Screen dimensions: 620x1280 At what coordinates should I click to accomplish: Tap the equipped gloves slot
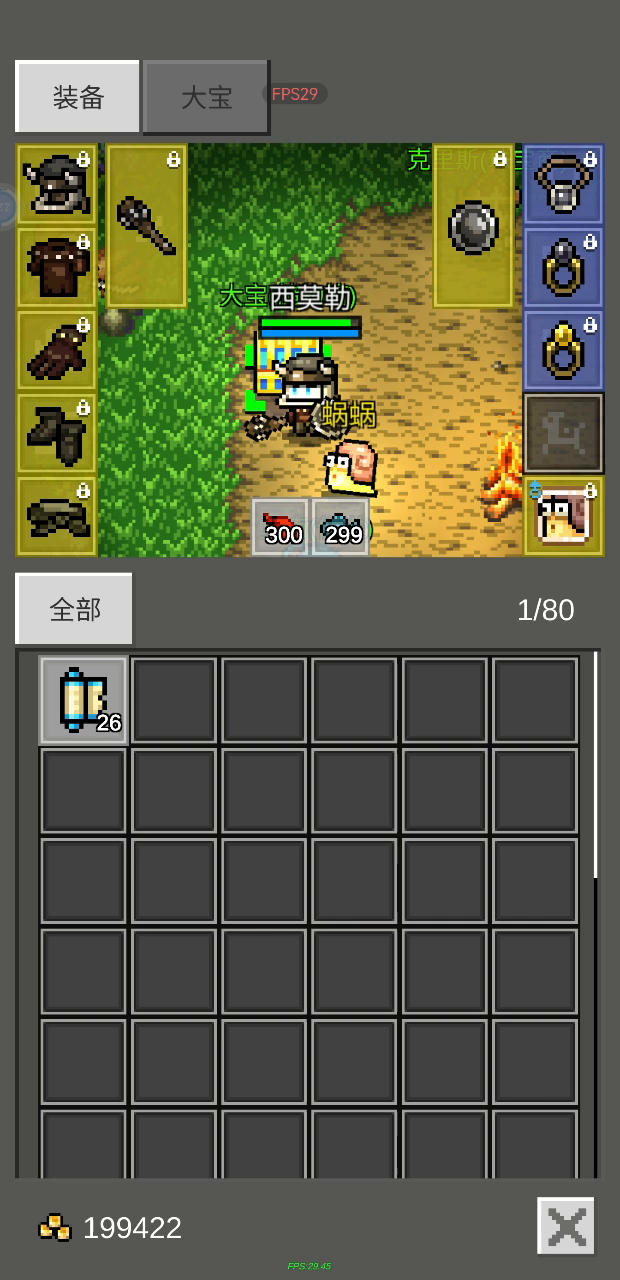(57, 350)
